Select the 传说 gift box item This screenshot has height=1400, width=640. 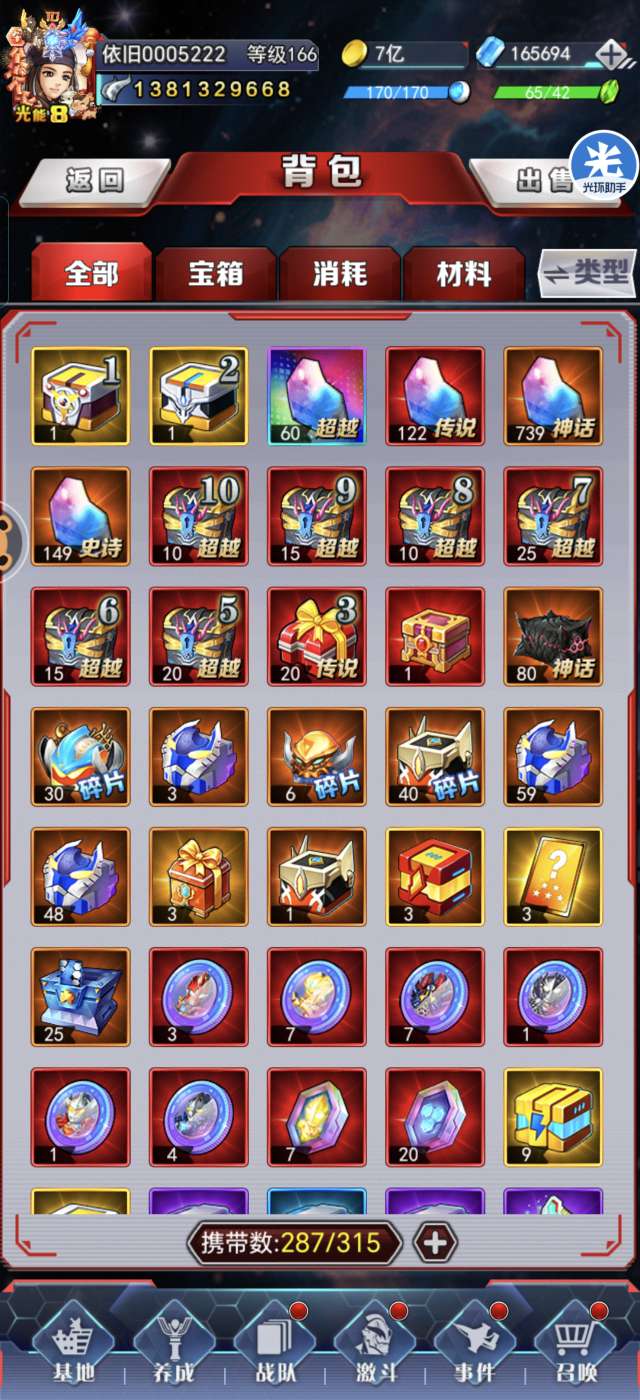[x=317, y=636]
